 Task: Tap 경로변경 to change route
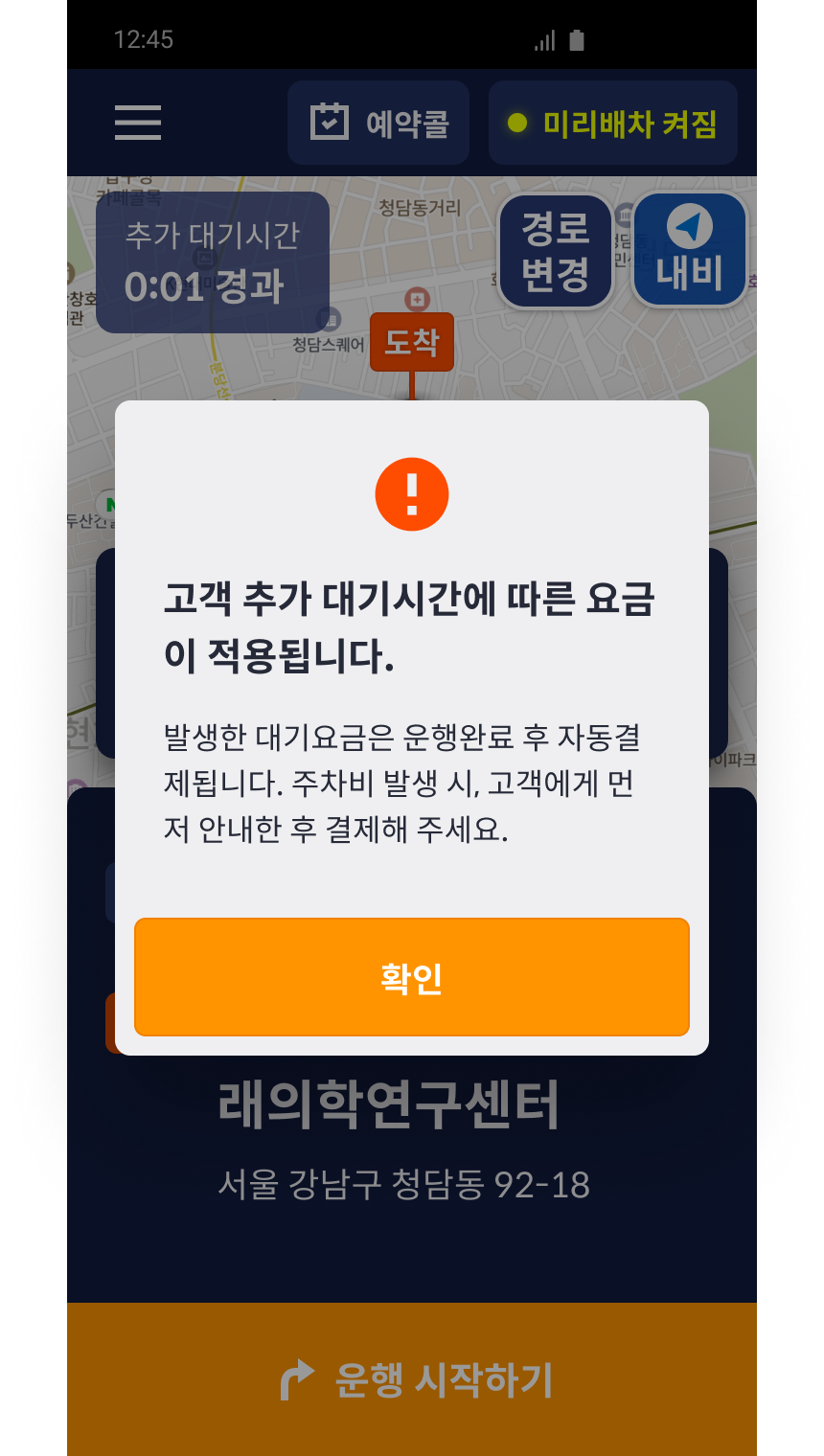coord(556,251)
